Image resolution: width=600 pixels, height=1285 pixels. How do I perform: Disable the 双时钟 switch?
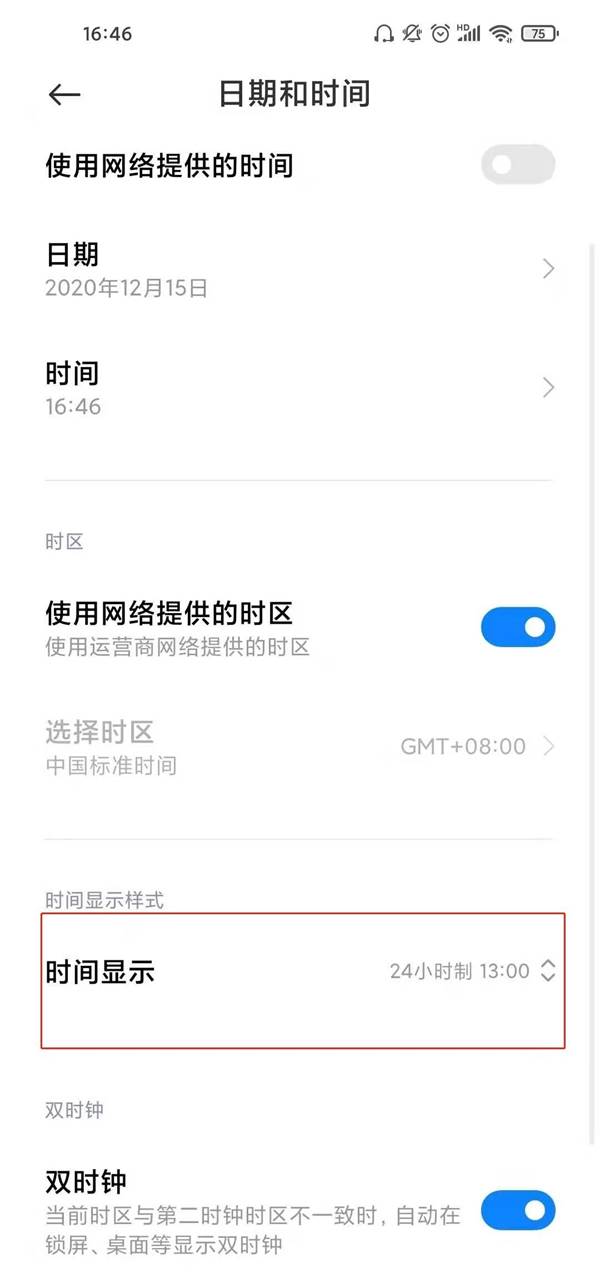tap(518, 1210)
